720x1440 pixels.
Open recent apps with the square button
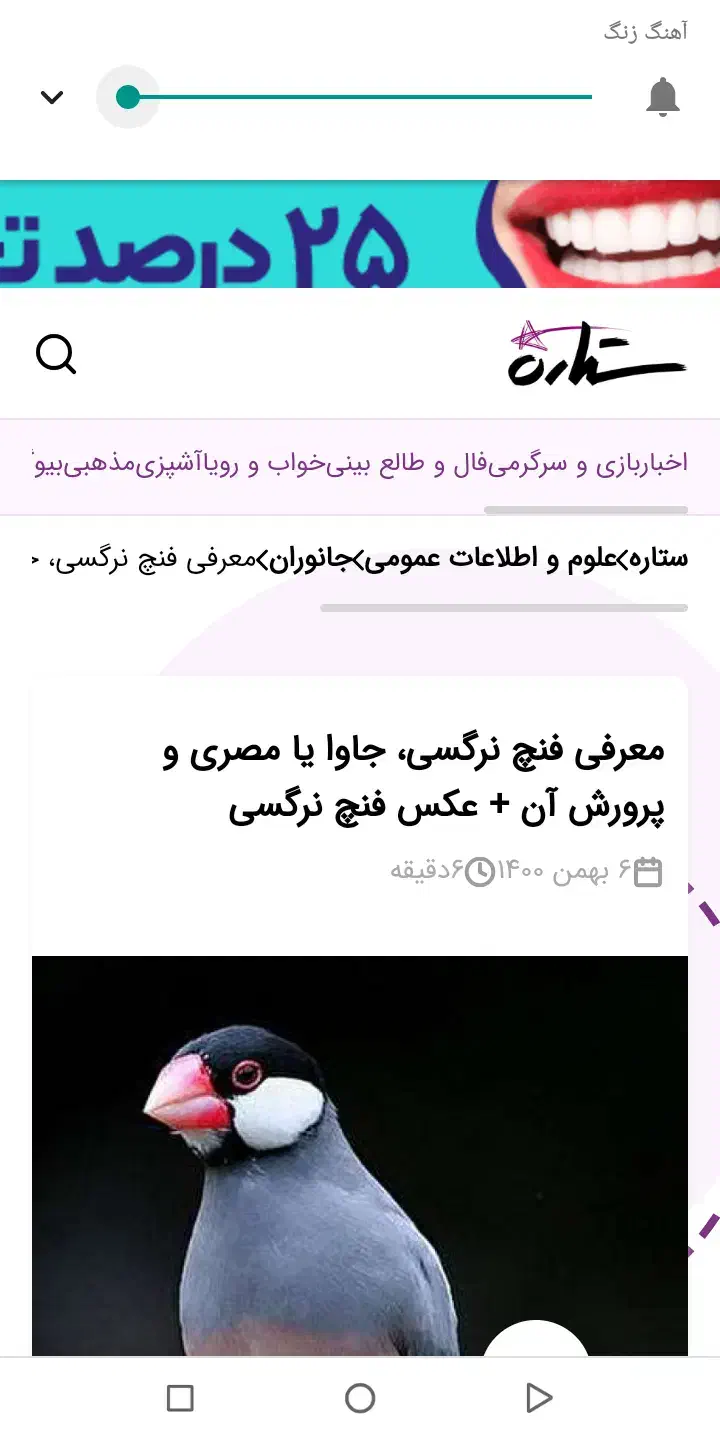[180, 1398]
